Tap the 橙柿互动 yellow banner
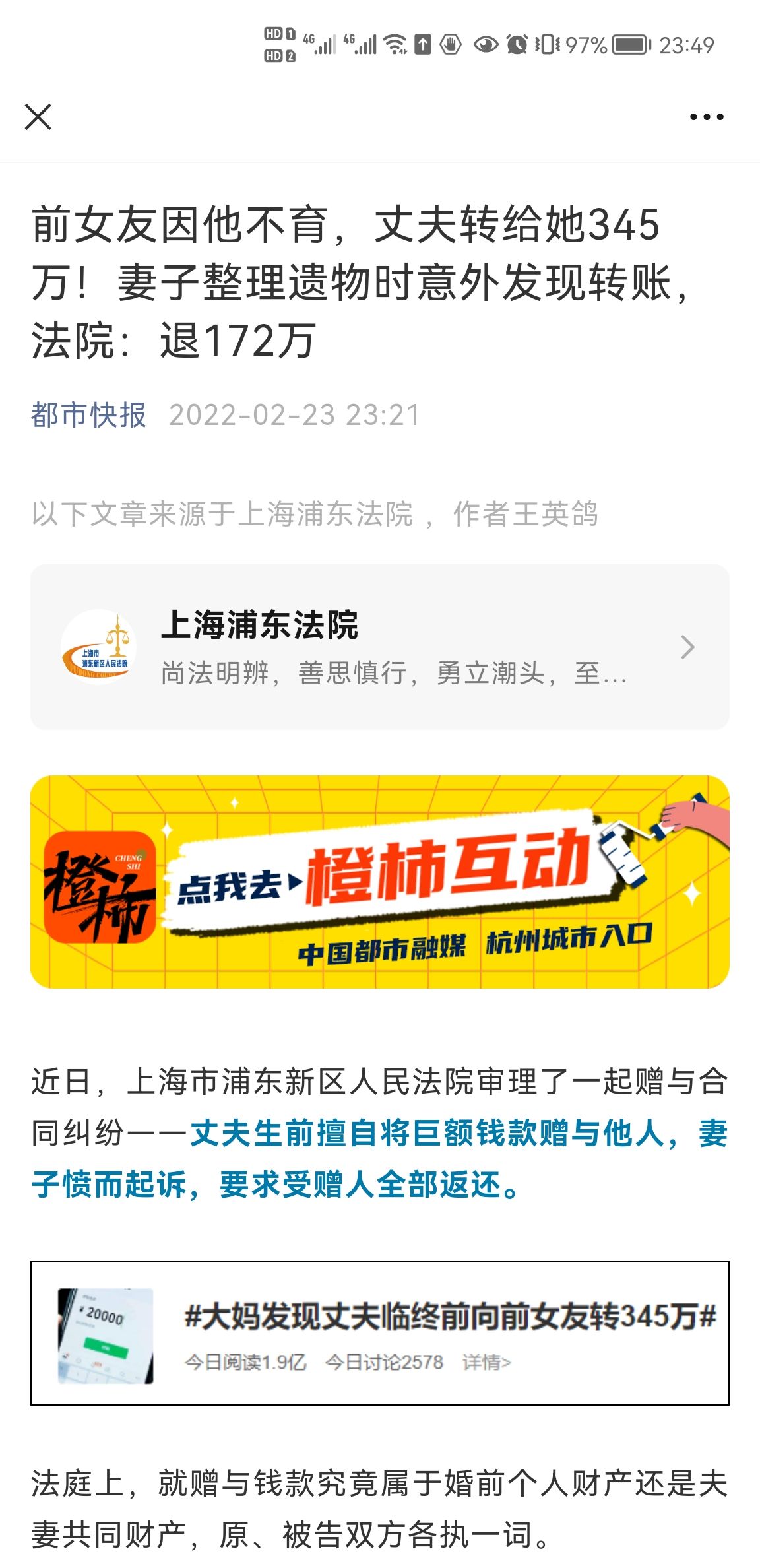760x1568 pixels. [379, 882]
